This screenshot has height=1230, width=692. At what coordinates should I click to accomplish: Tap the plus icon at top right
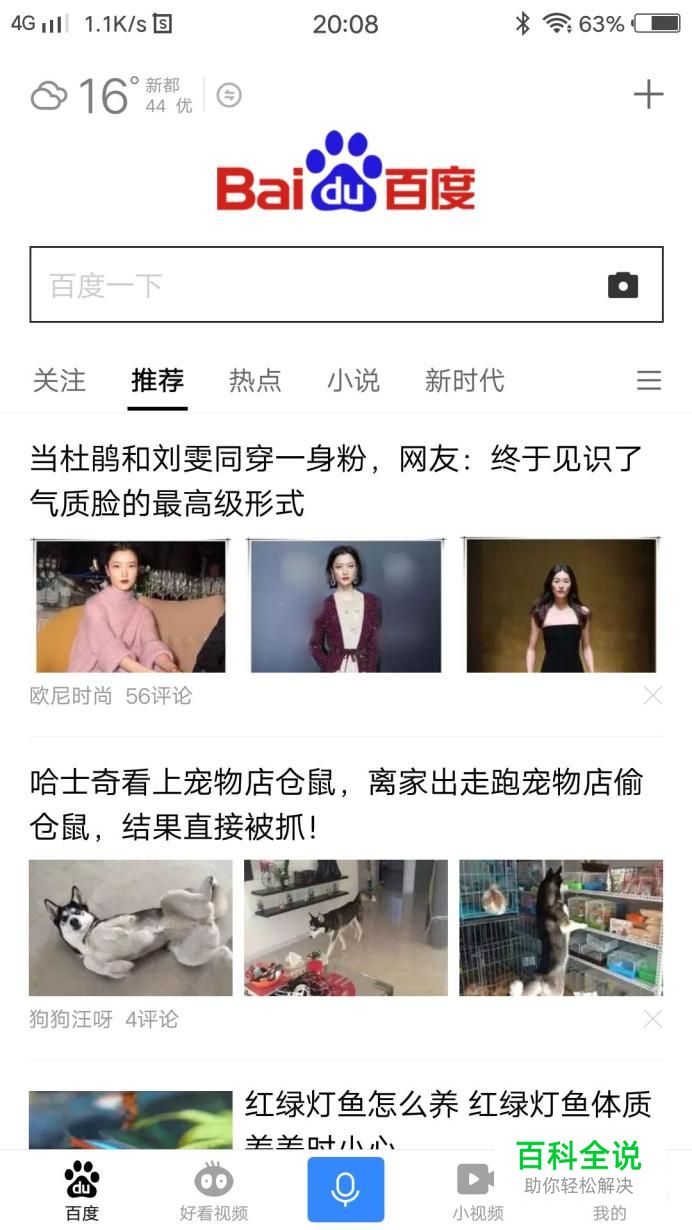pyautogui.click(x=648, y=95)
